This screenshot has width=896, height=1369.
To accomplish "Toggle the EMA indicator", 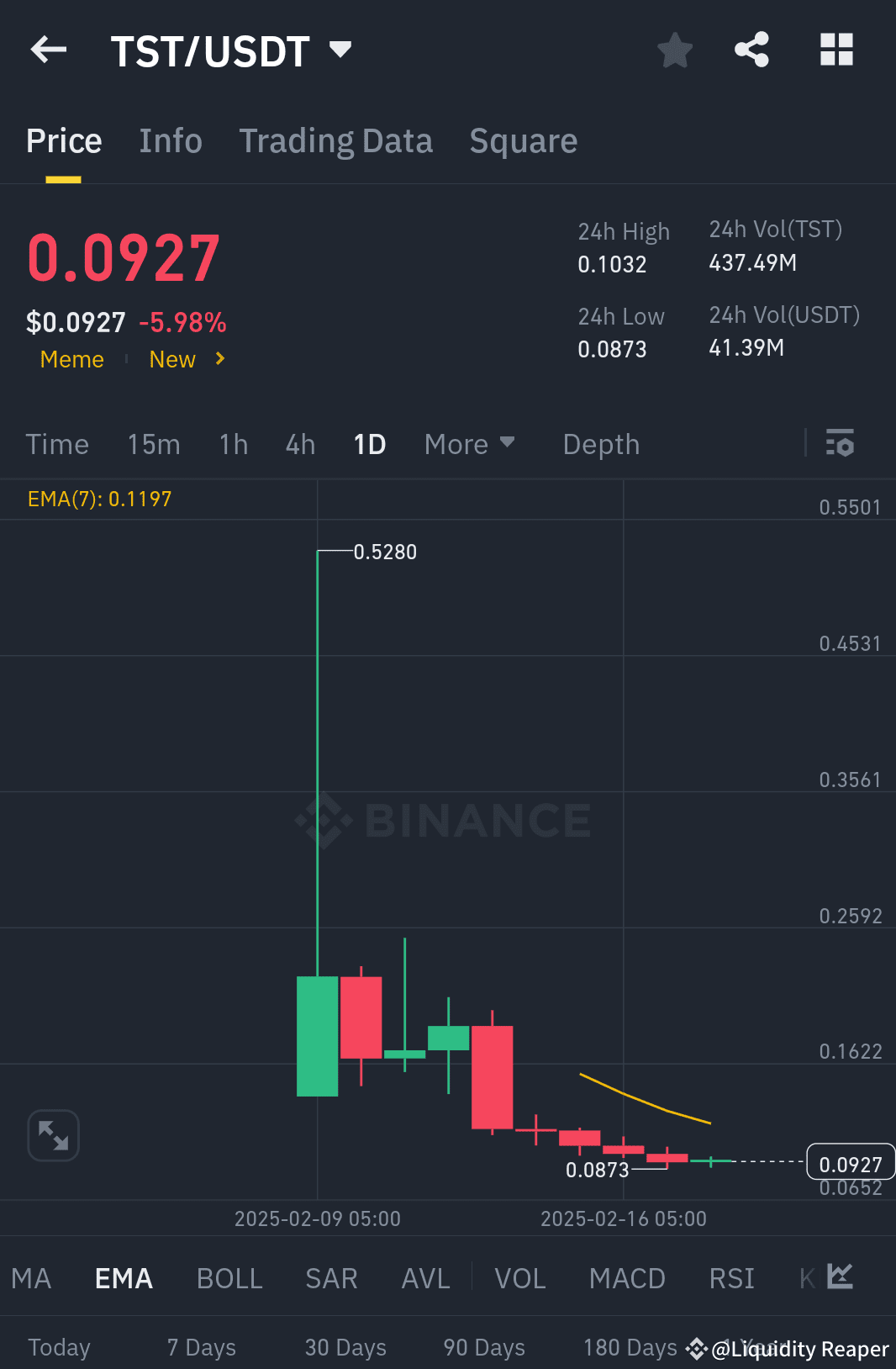I will (123, 1277).
